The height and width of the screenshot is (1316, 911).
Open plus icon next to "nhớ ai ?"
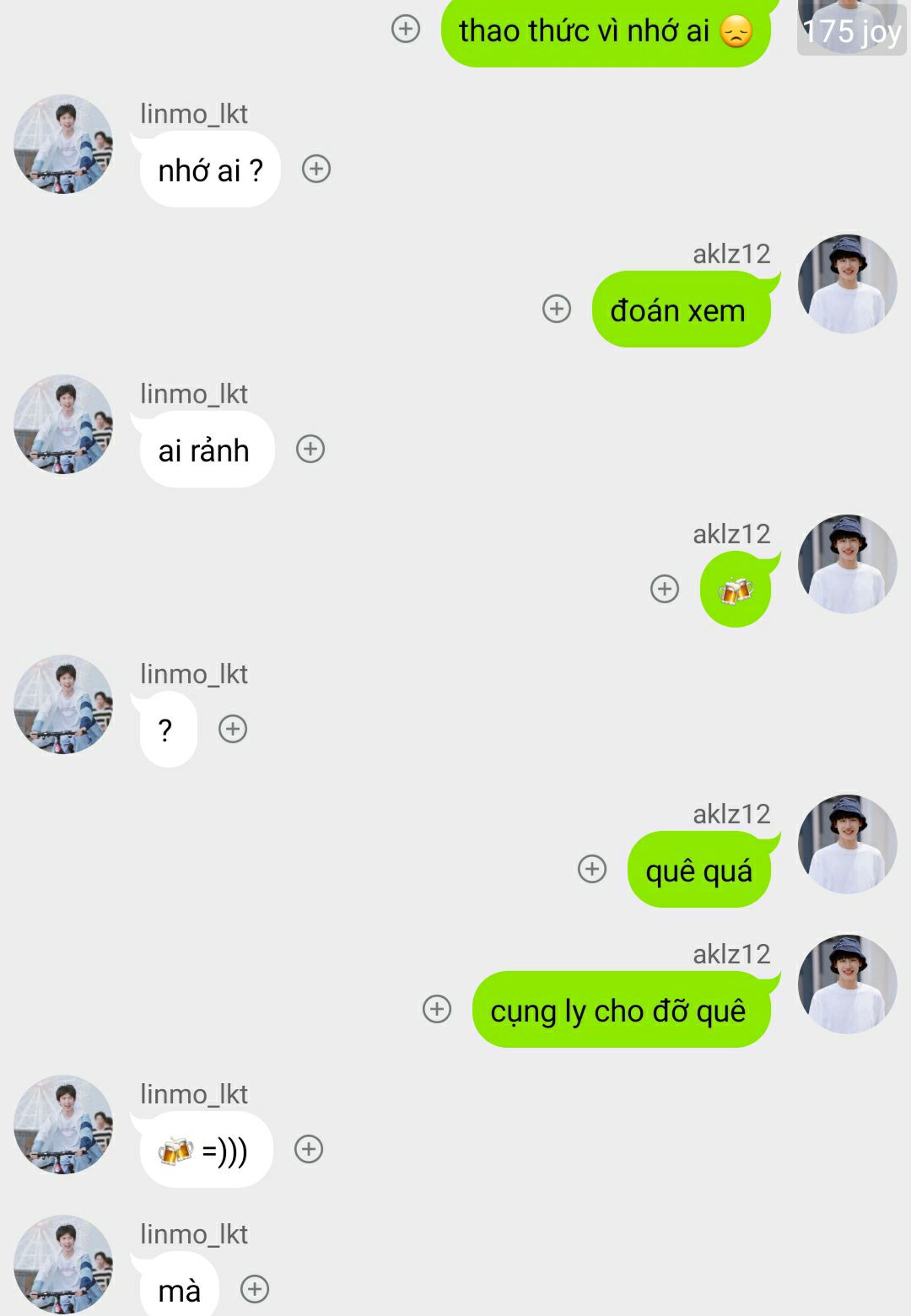316,169
